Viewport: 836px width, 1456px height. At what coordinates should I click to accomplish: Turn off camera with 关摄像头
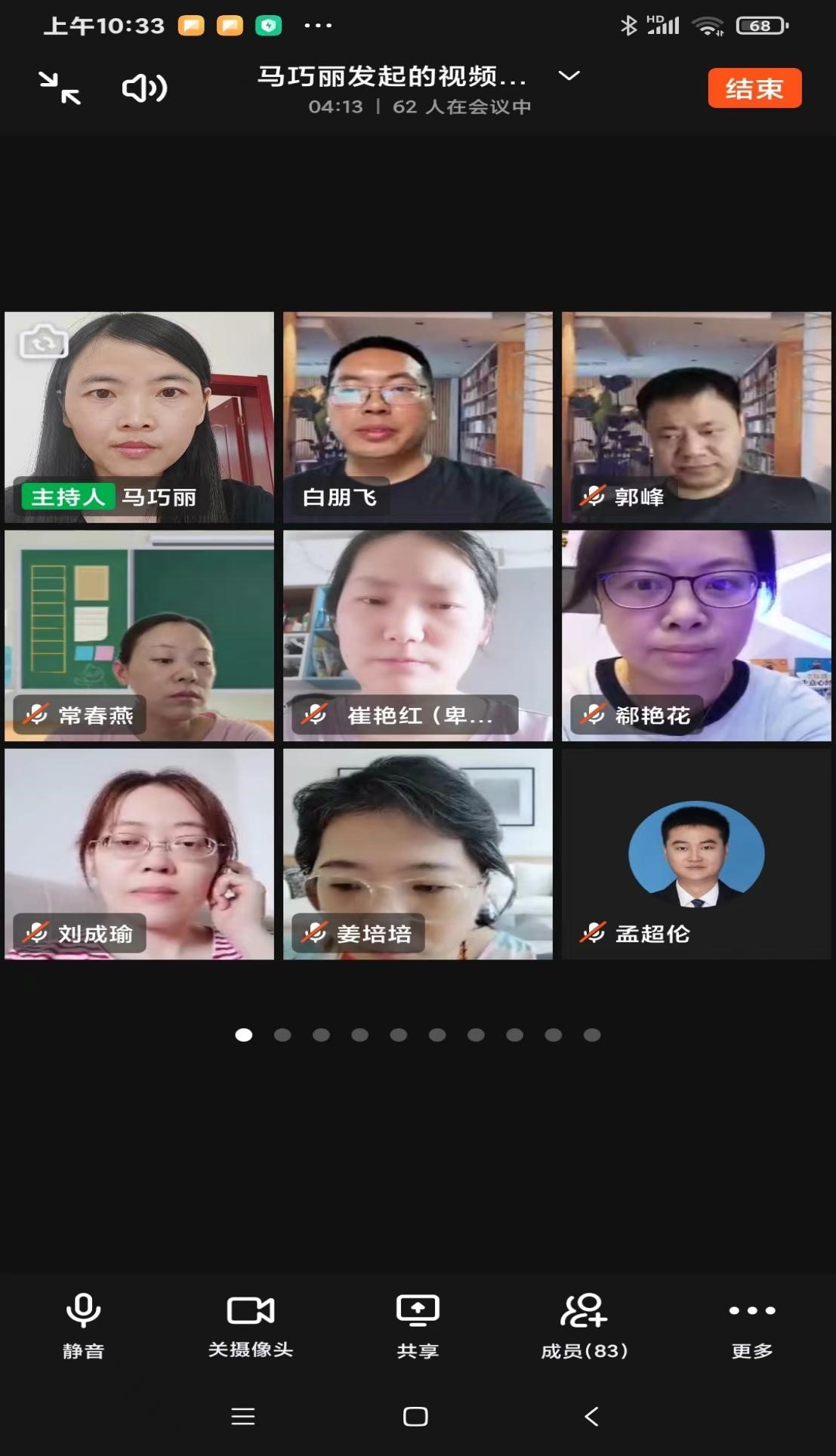[x=250, y=1324]
